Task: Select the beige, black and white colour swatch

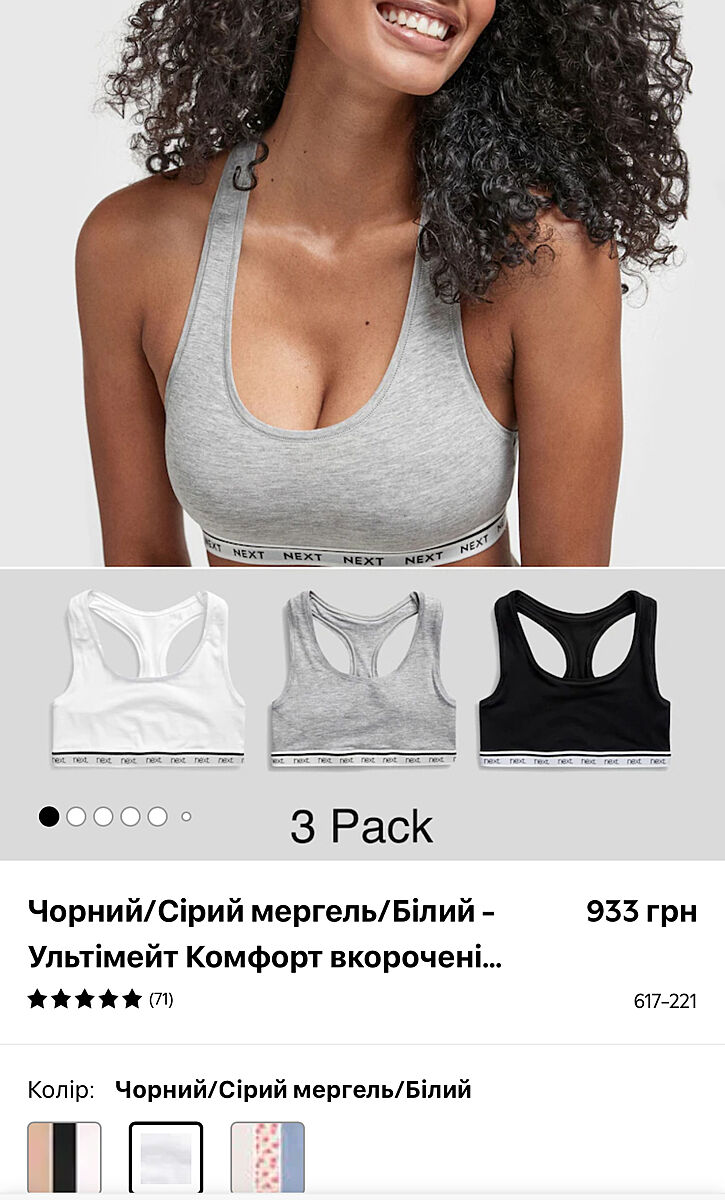Action: click(64, 1157)
